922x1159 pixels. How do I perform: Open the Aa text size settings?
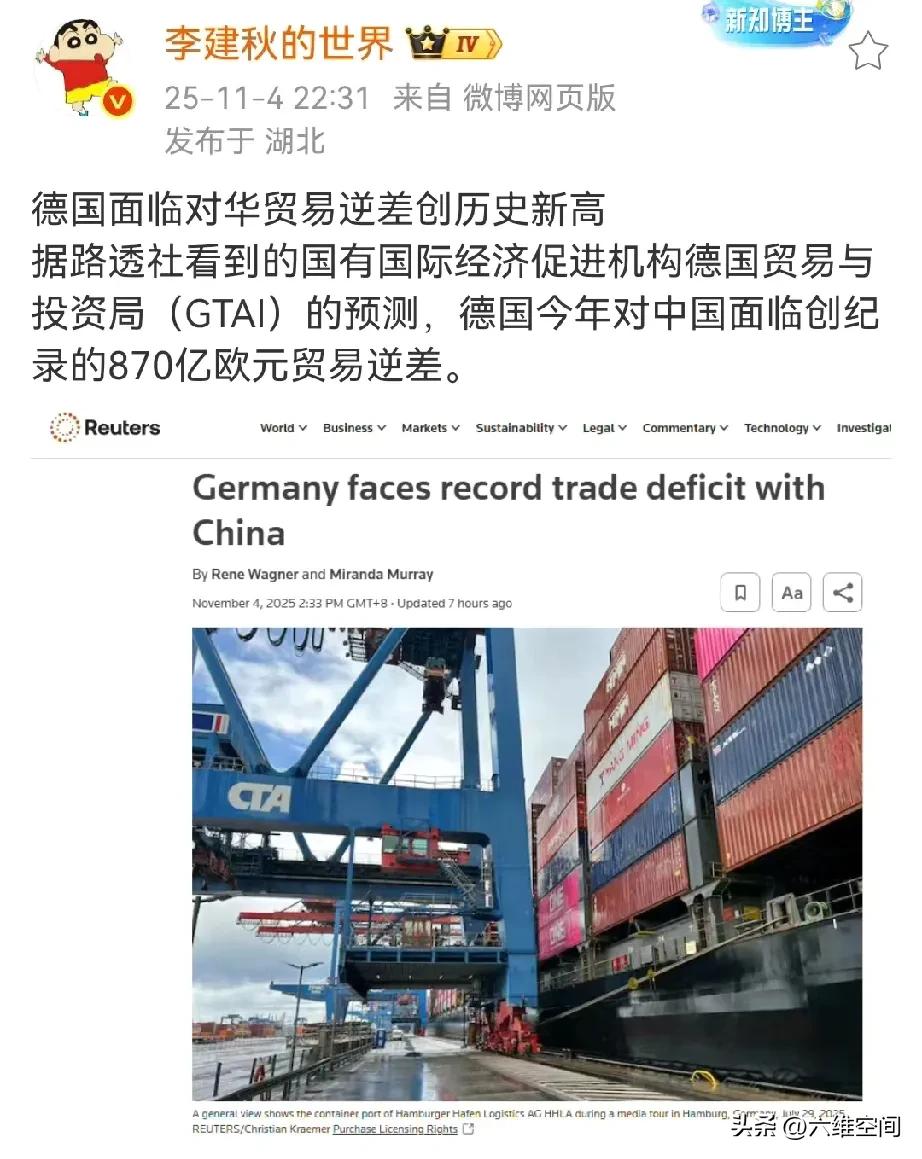click(x=791, y=592)
